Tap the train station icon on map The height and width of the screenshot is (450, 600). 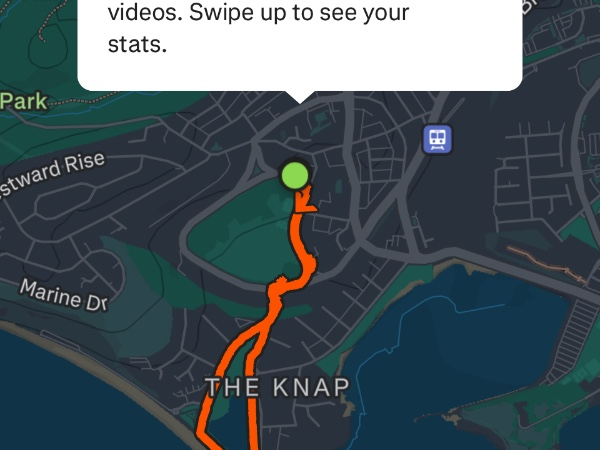[x=437, y=139]
